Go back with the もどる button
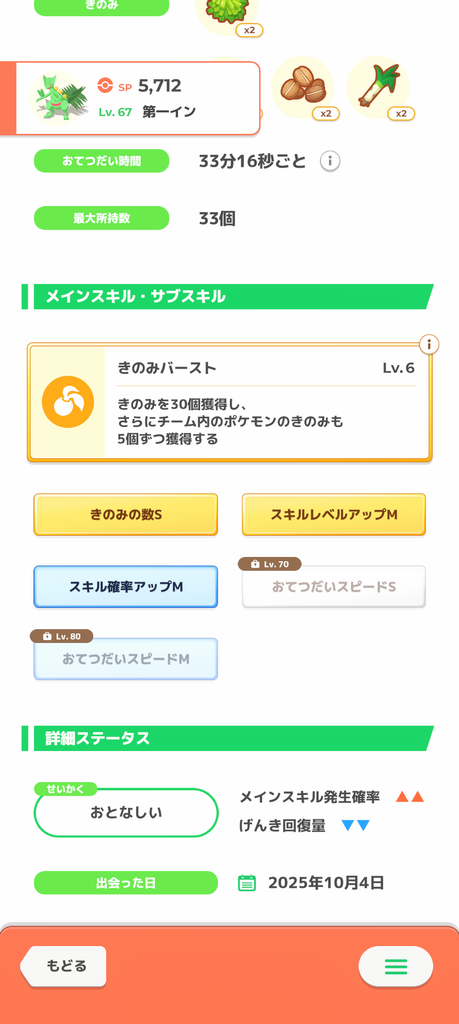Screen dimensions: 459x1024 click(x=63, y=966)
